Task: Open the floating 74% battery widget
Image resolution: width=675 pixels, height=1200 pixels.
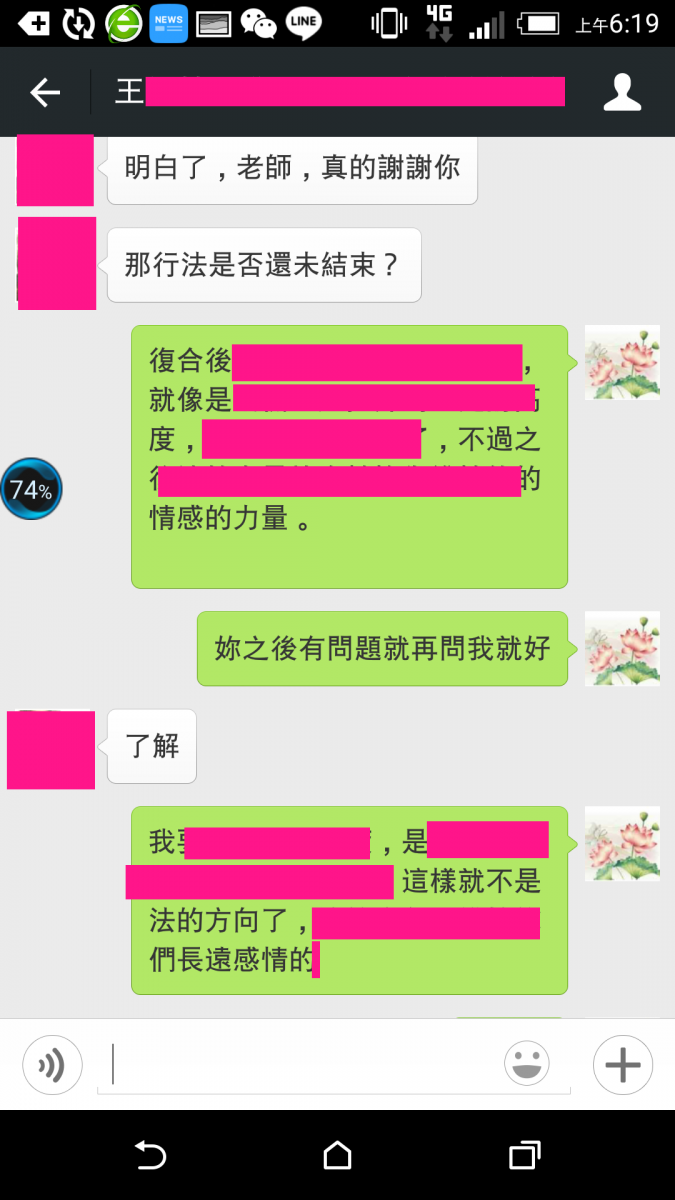Action: pos(31,489)
